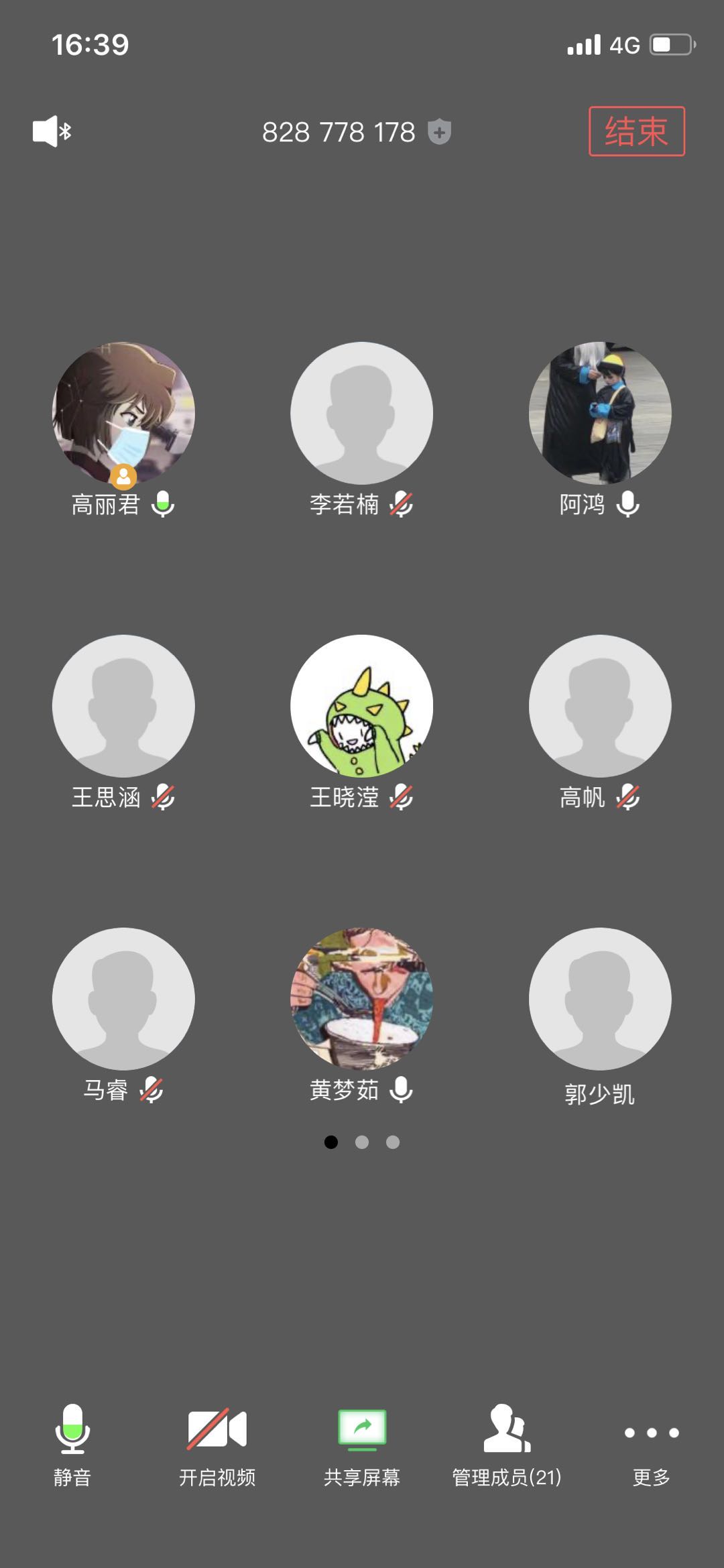Screen dimensions: 724x1568
Task: Tap the speaker Bluetooth audio icon
Action: [x=52, y=131]
